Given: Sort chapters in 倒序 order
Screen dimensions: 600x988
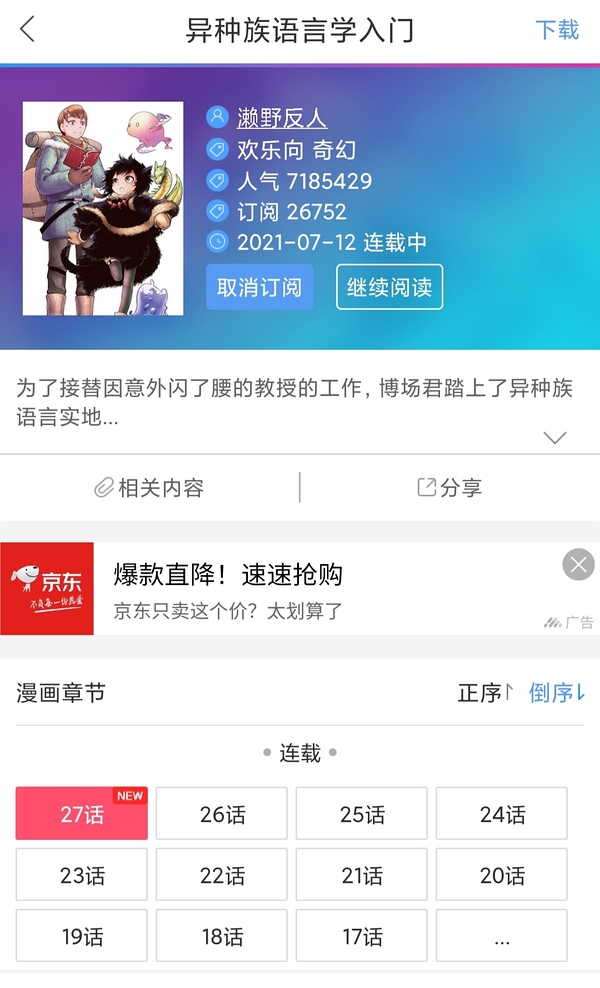Looking at the screenshot, I should coord(556,693).
